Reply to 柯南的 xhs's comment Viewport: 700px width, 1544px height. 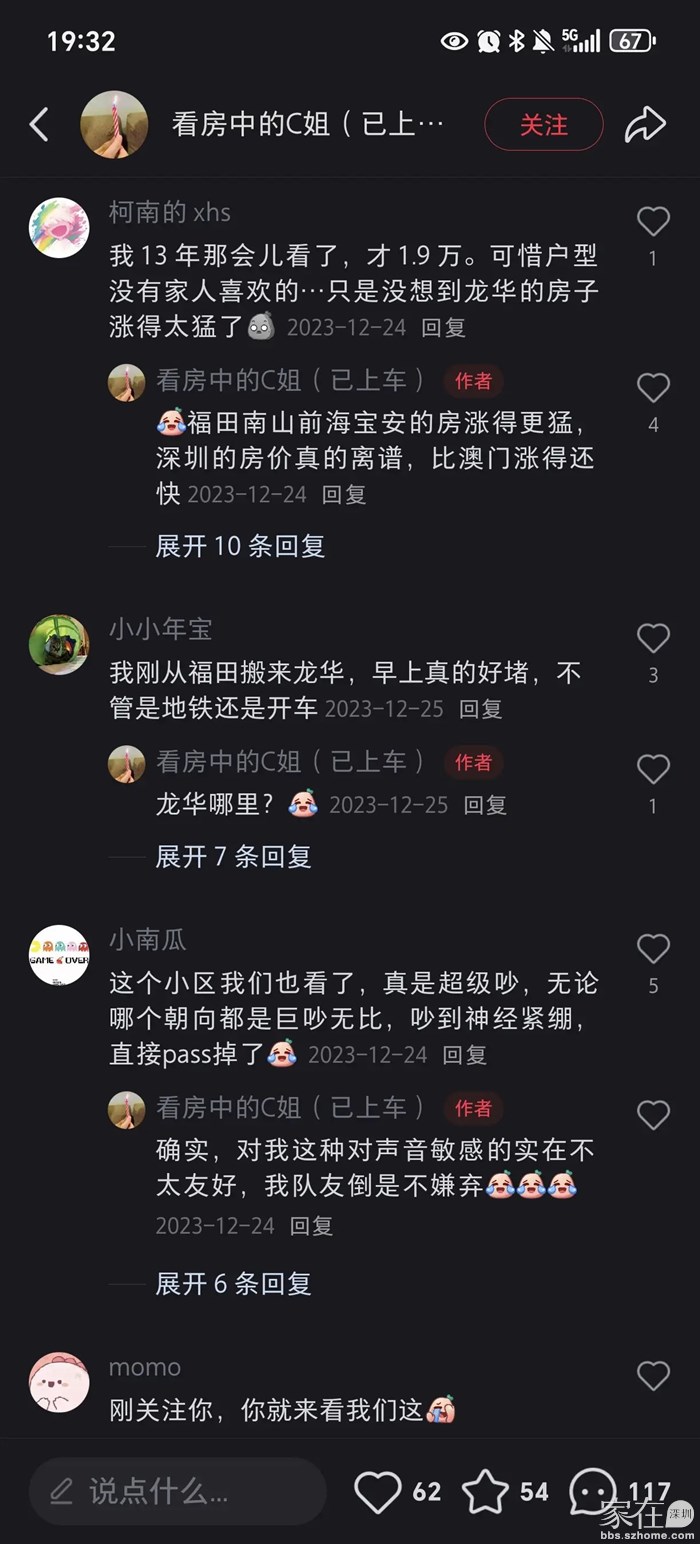(x=443, y=327)
